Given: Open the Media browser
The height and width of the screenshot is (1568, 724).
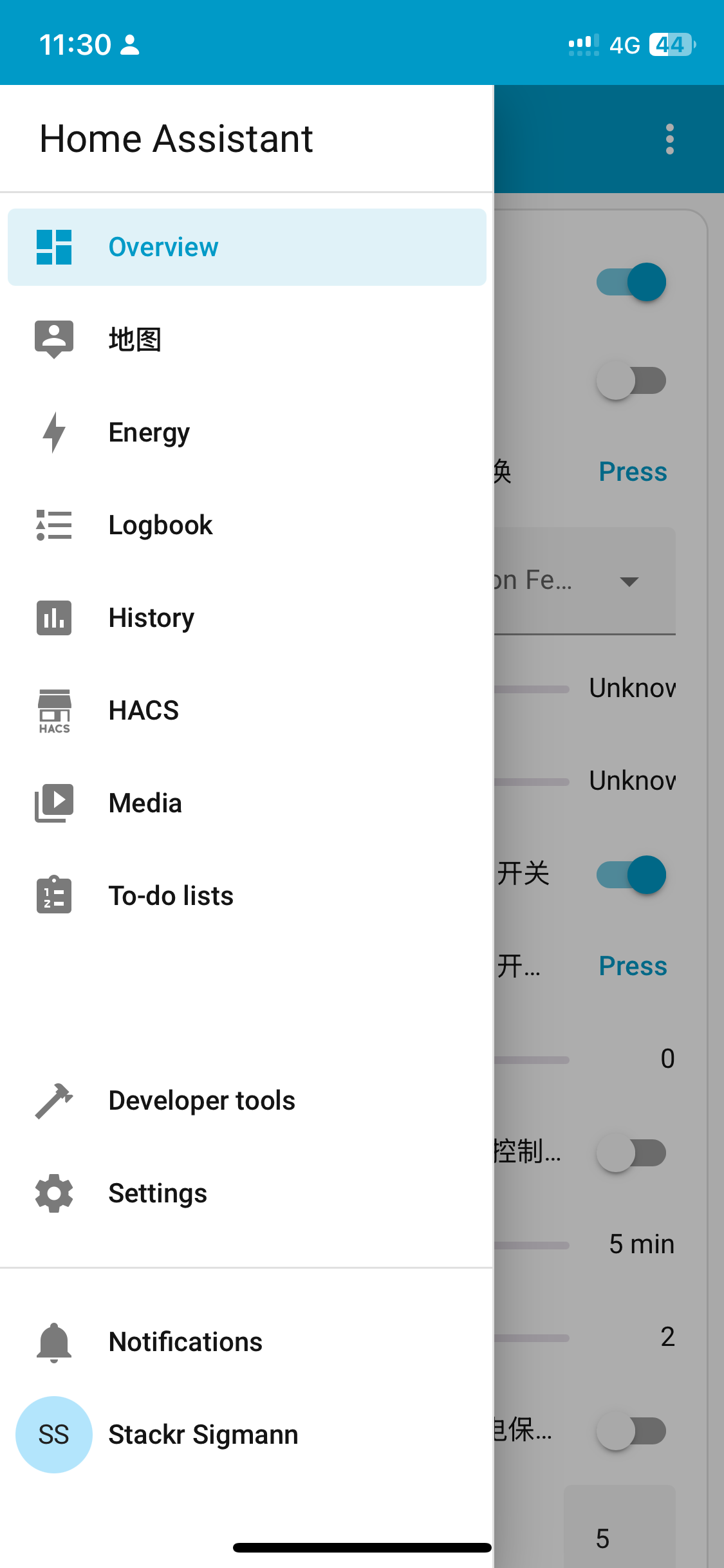Looking at the screenshot, I should click(246, 803).
